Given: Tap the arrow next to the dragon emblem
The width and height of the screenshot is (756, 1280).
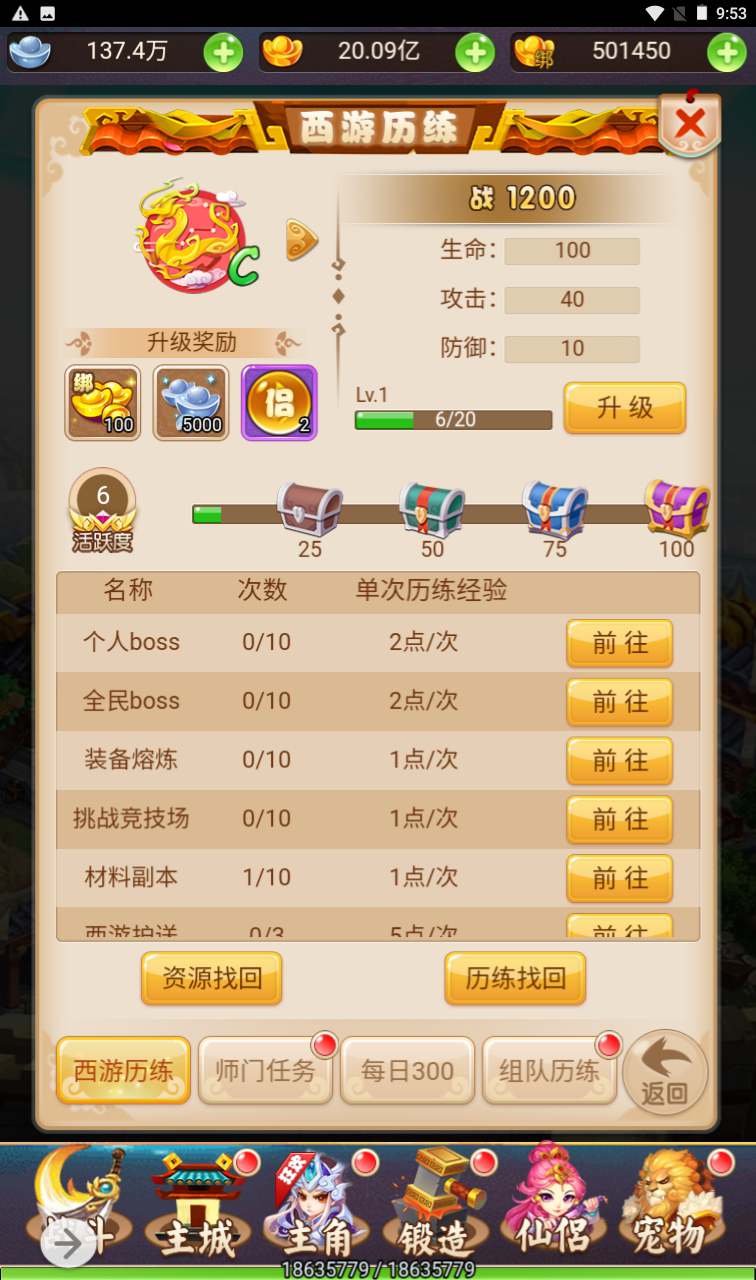Looking at the screenshot, I should tap(301, 240).
